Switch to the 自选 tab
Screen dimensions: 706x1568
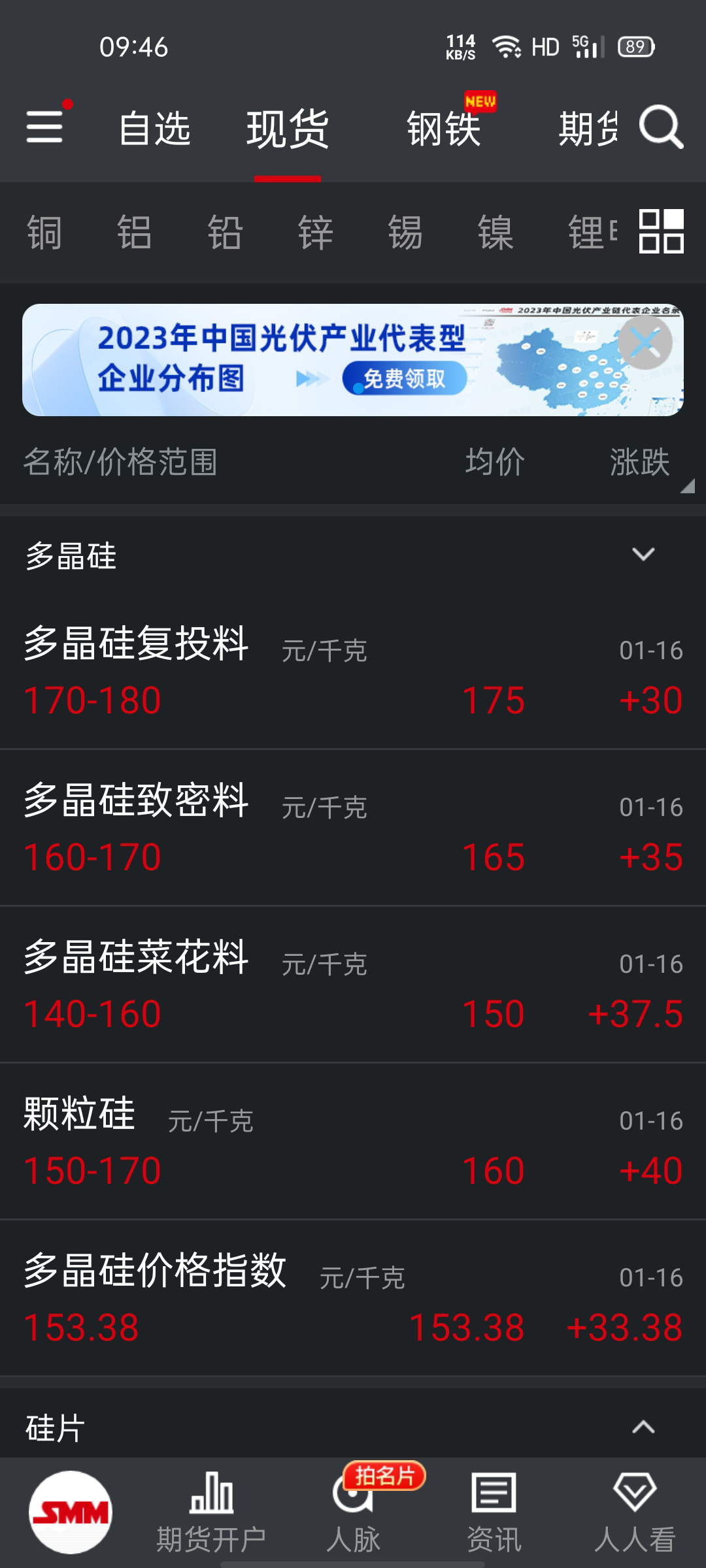155,129
